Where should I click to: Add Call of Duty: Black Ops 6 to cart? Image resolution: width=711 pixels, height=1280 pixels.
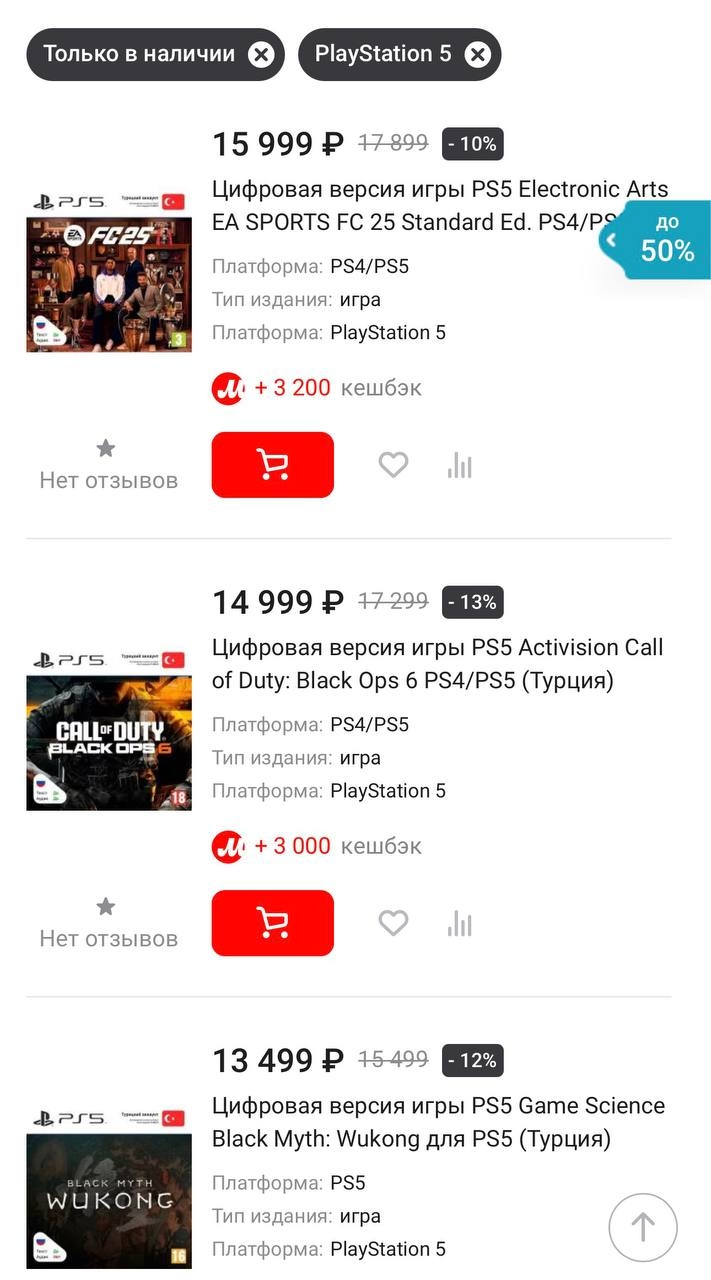[273, 923]
